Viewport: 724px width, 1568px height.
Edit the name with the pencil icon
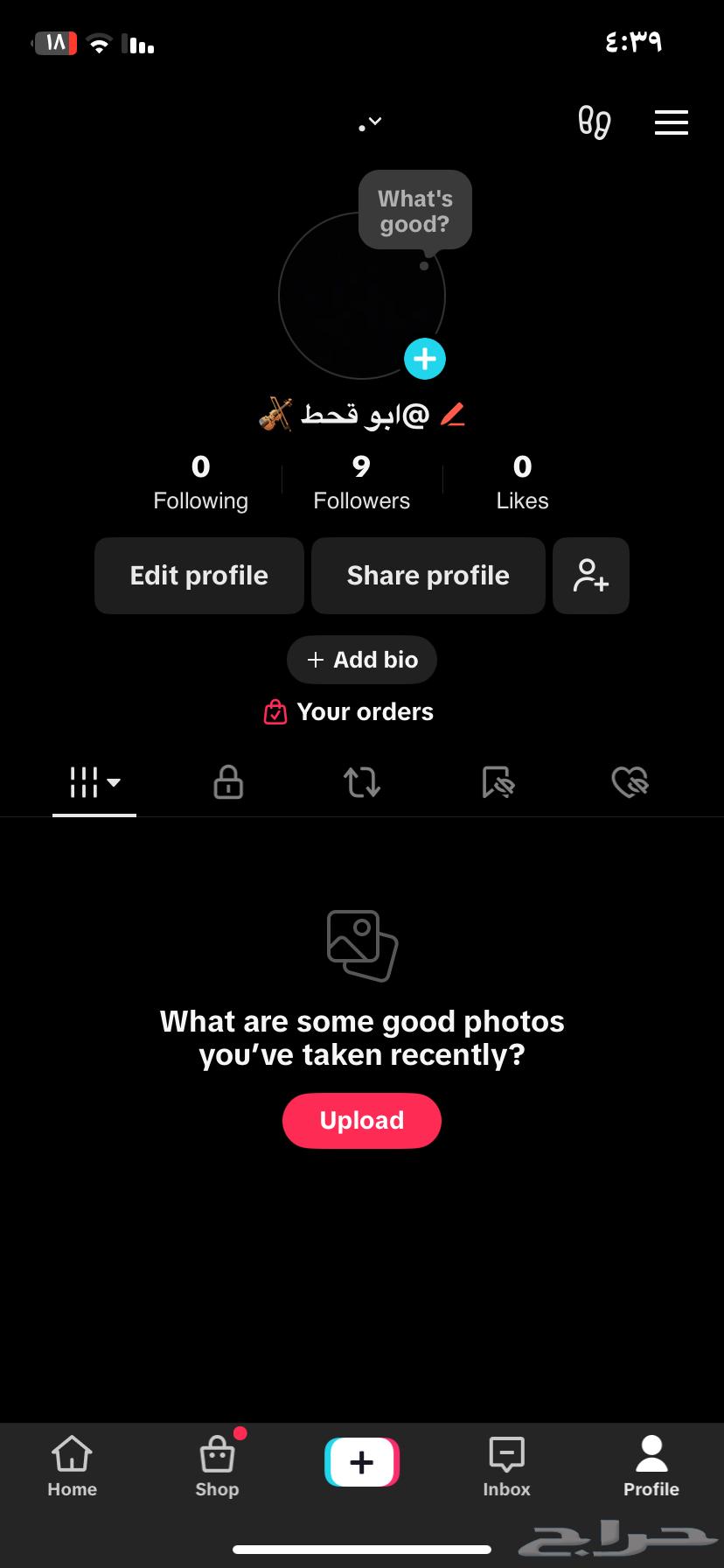[453, 414]
